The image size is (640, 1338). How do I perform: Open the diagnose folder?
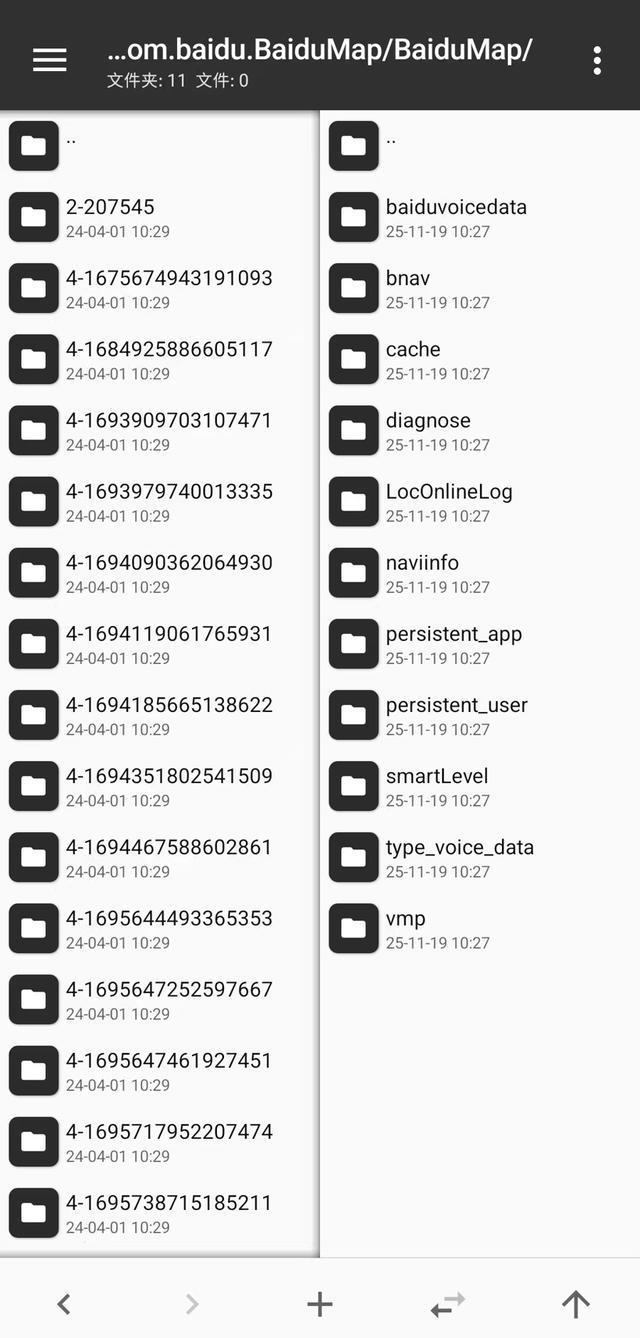428,430
